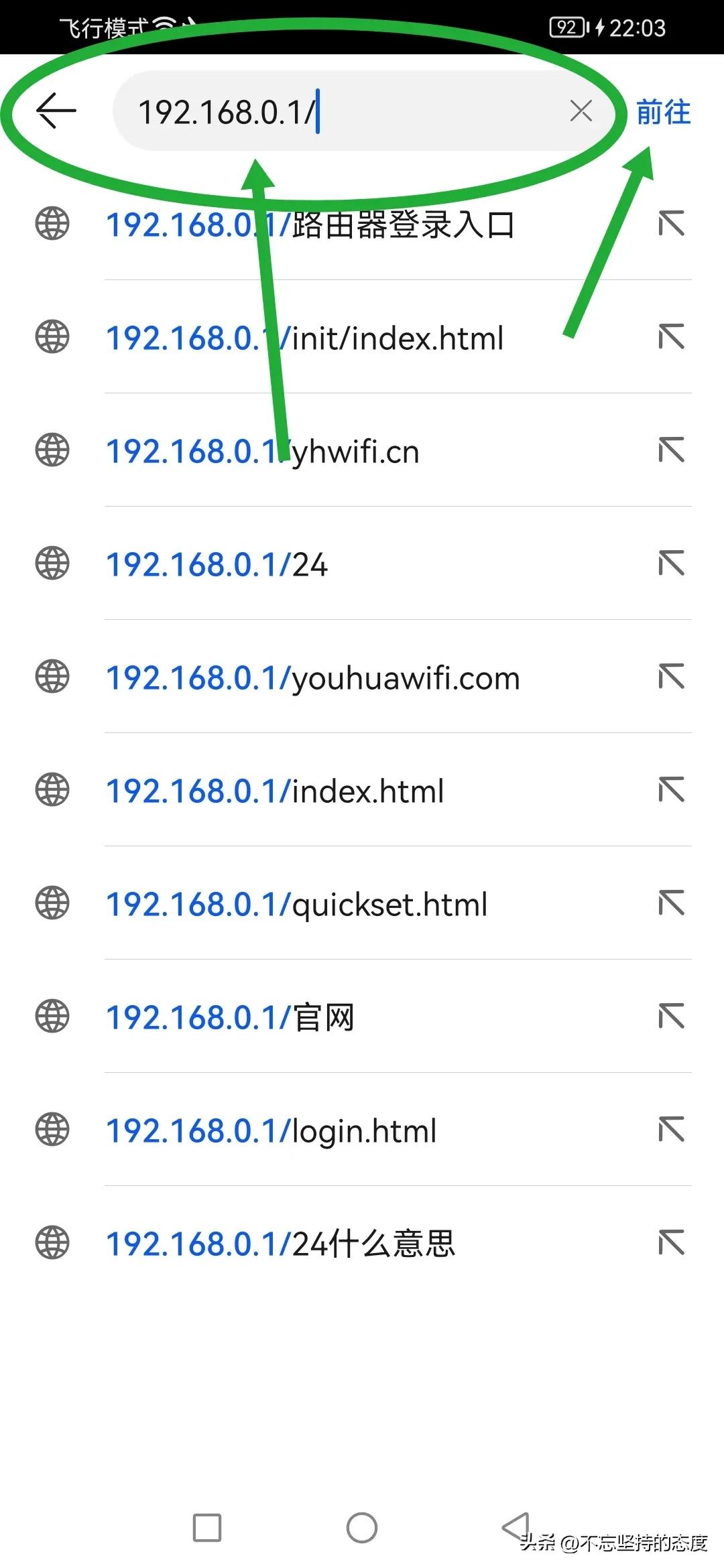
Task: Tap the fill-in arrow for 192.168.0.1/index.html
Action: click(x=670, y=792)
